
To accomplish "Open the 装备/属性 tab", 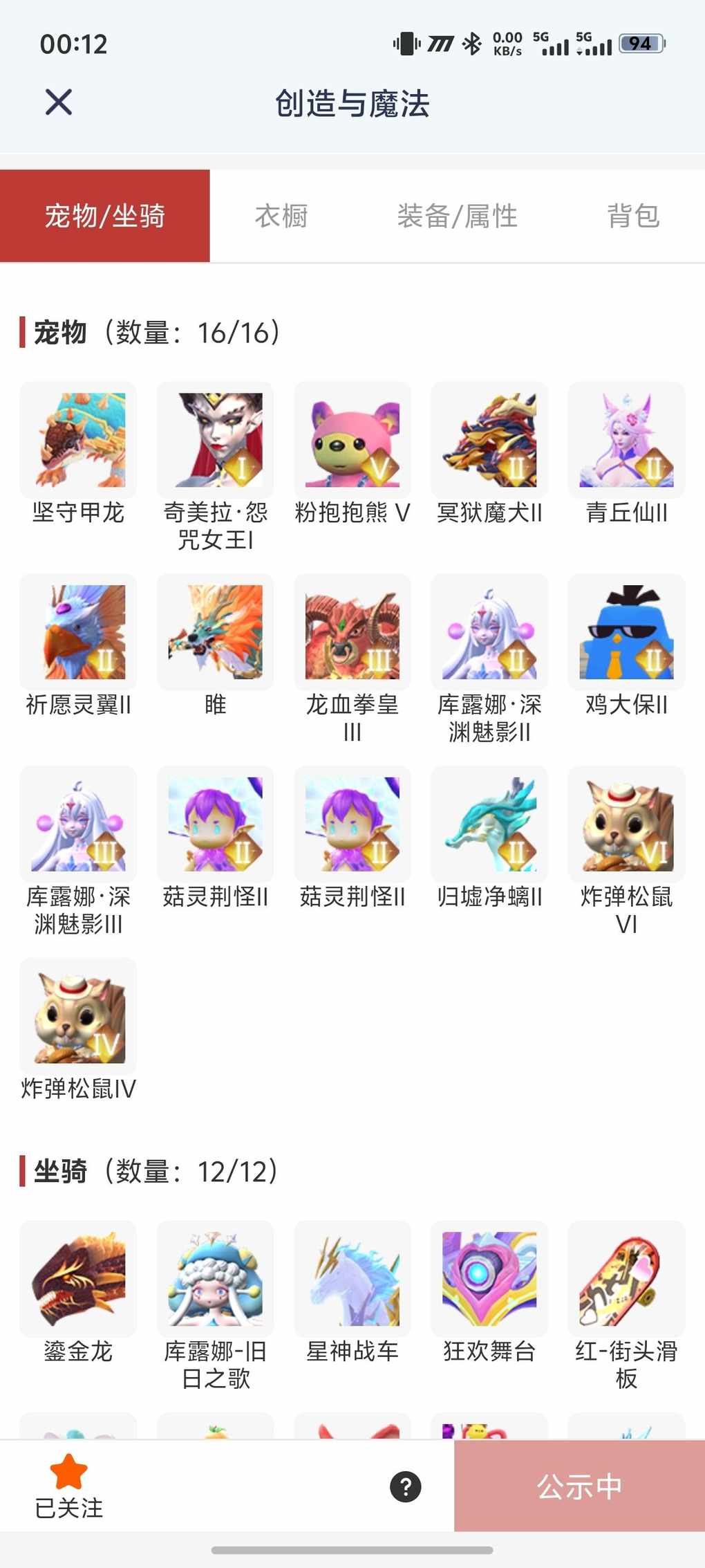I will click(x=457, y=216).
